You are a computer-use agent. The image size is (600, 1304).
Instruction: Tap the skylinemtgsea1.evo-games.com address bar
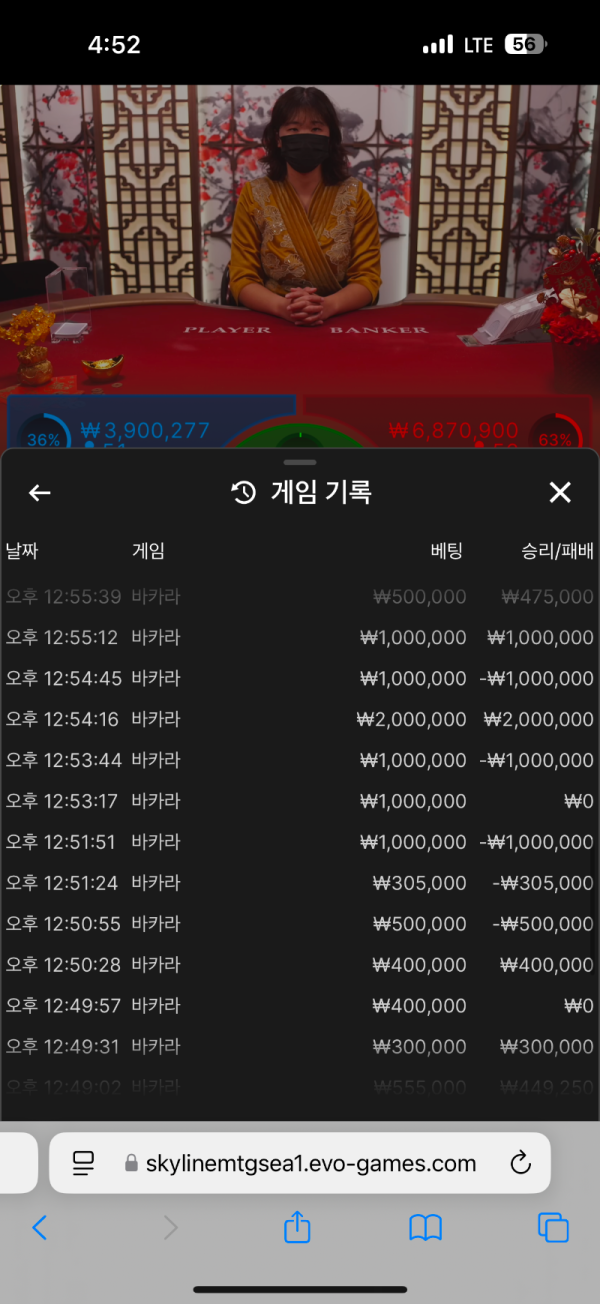tap(310, 1163)
